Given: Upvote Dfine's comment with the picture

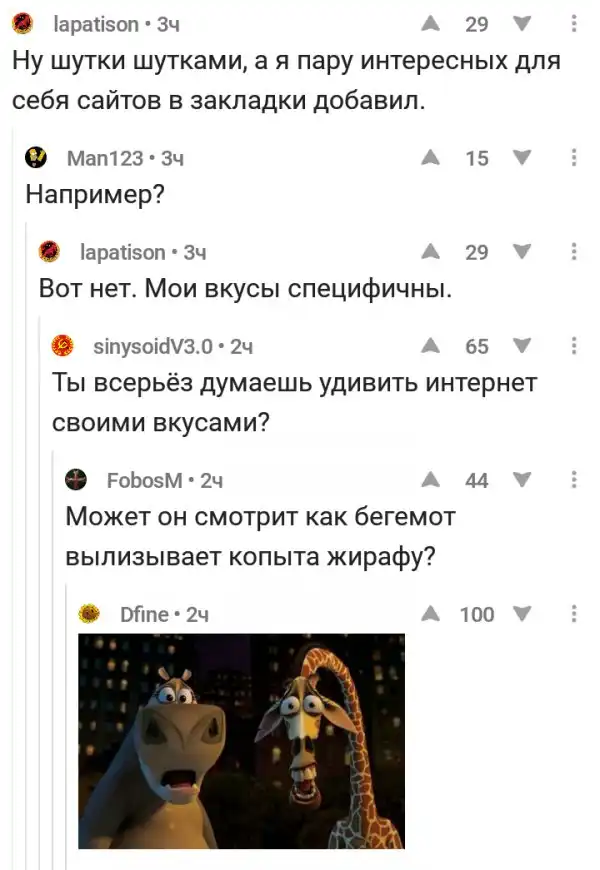Looking at the screenshot, I should point(430,613).
